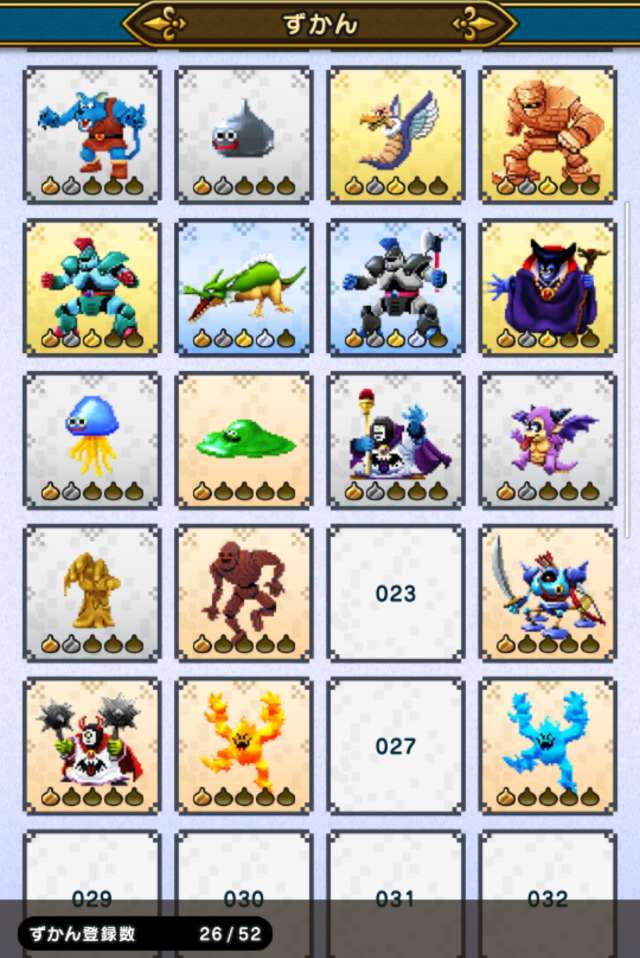Screen dimensions: 640x958
Task: Select the blue machine with sword and bow
Action: (x=548, y=593)
